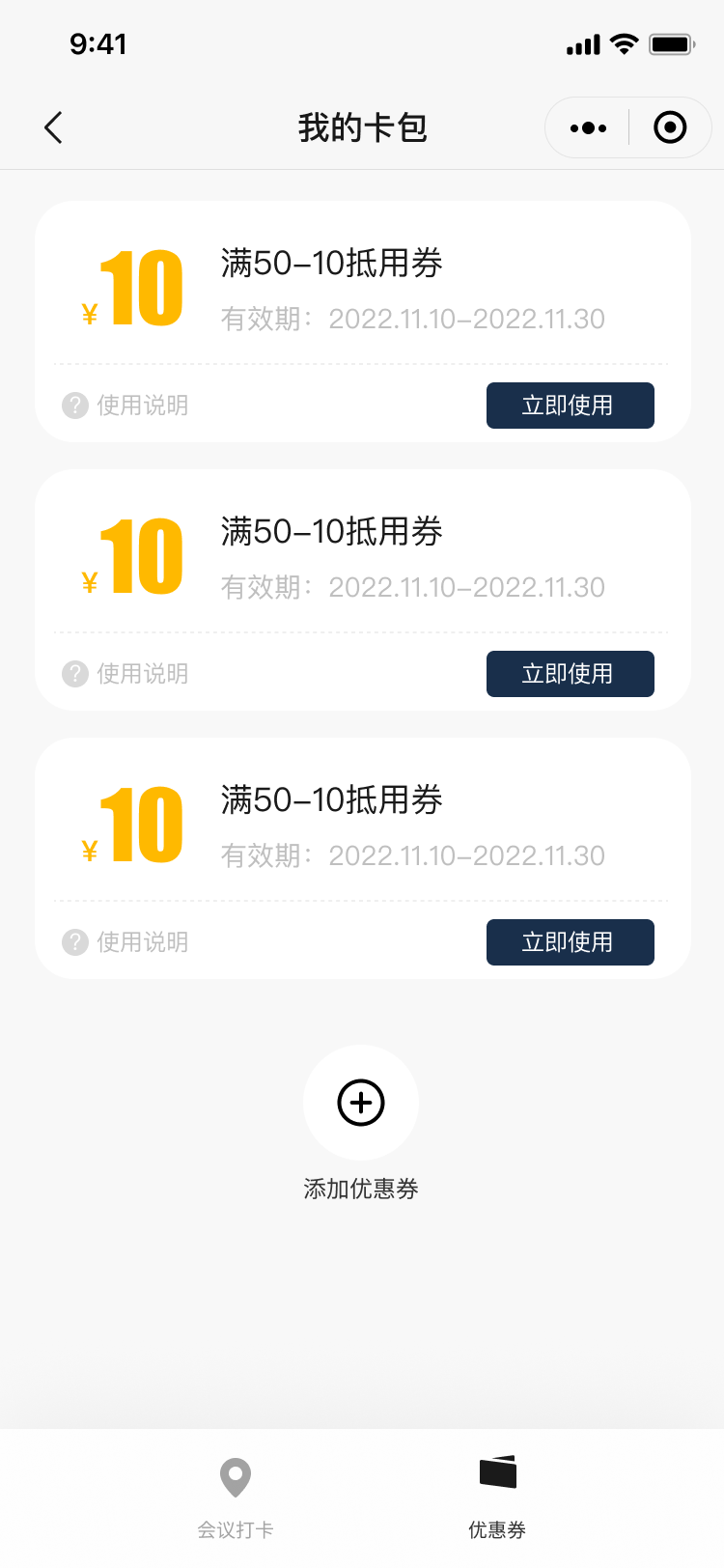The height and width of the screenshot is (1568, 724).
Task: Select the 优惠券 tab
Action: (x=497, y=1498)
